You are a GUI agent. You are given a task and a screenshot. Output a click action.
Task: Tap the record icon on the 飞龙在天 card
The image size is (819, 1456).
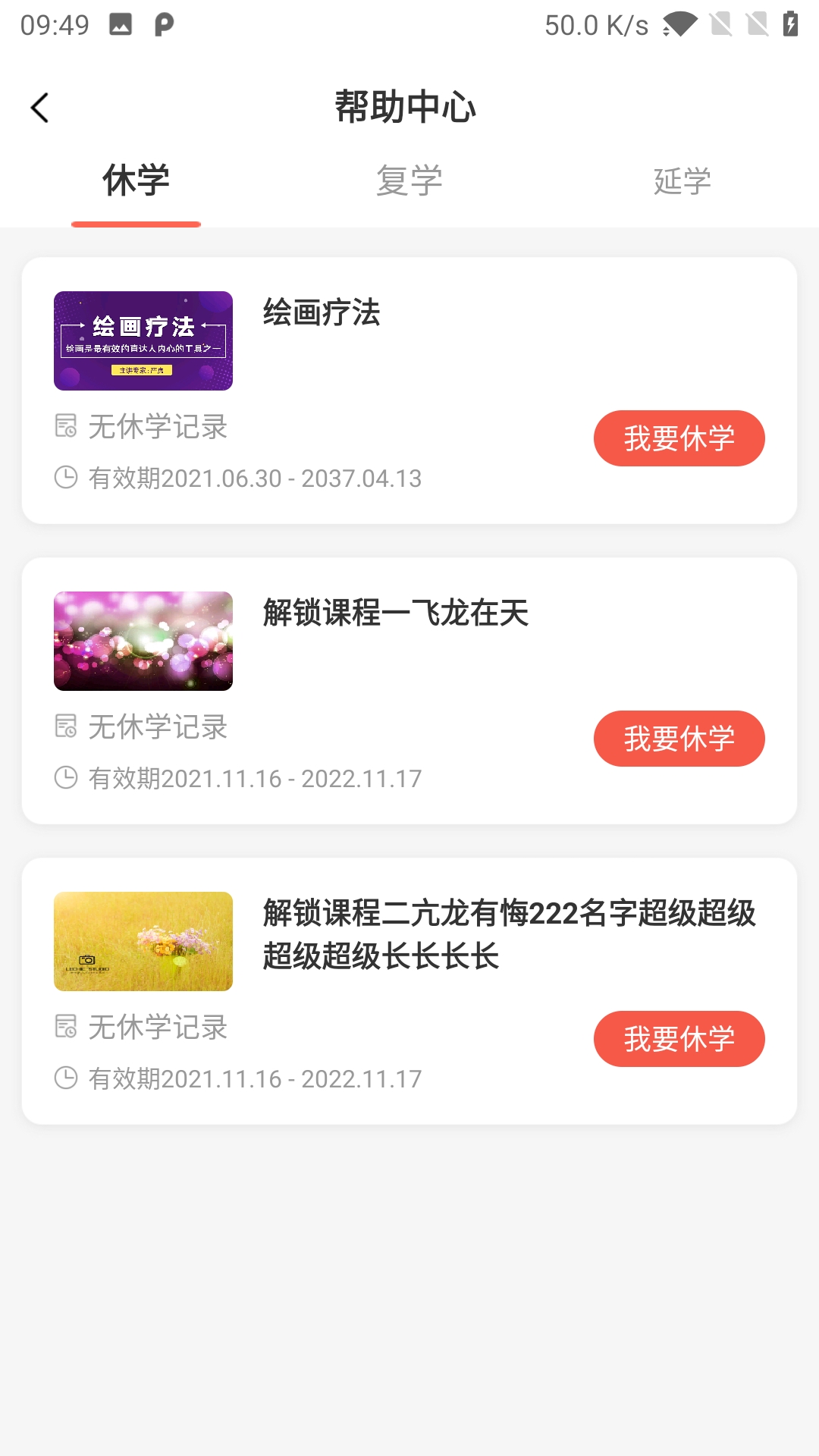67,727
